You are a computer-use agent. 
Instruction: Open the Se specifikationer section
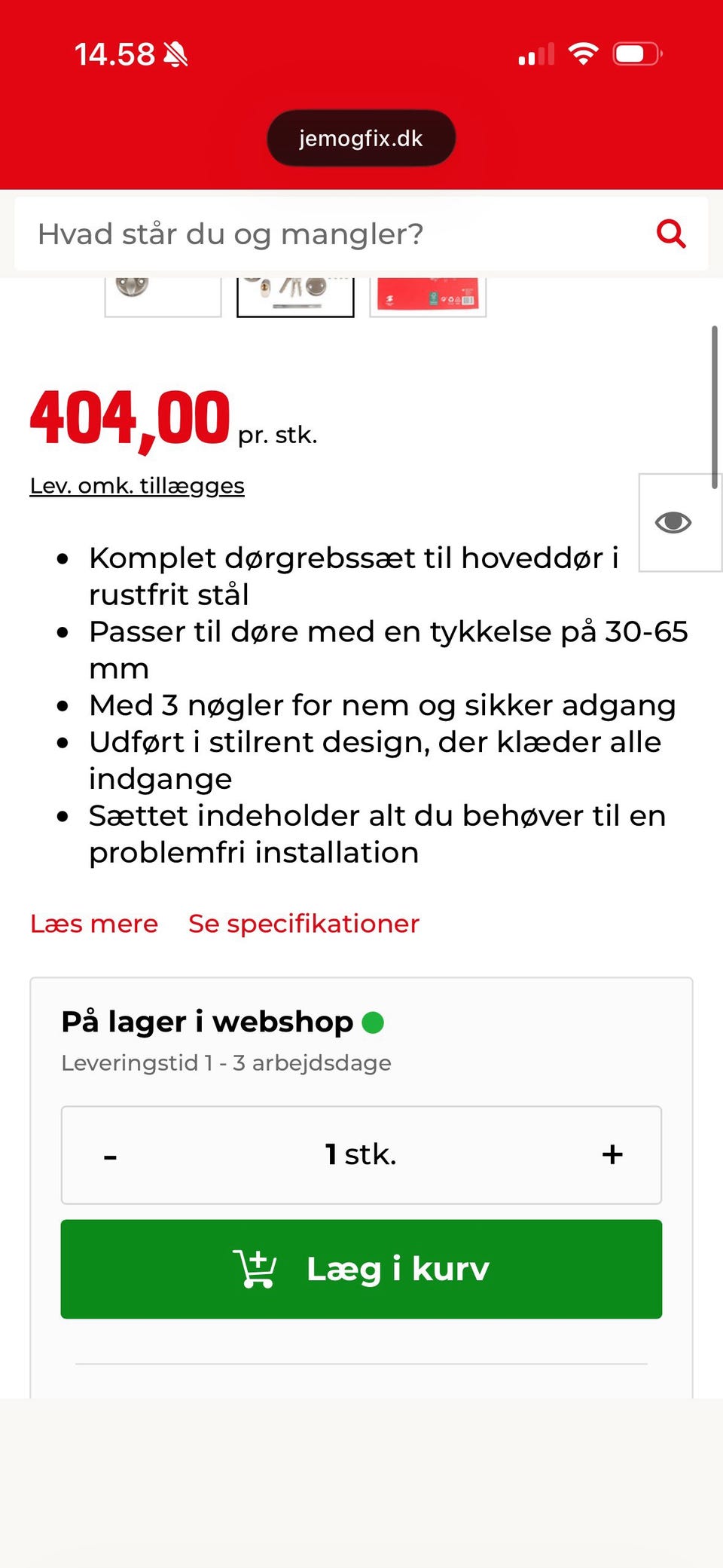click(x=303, y=923)
